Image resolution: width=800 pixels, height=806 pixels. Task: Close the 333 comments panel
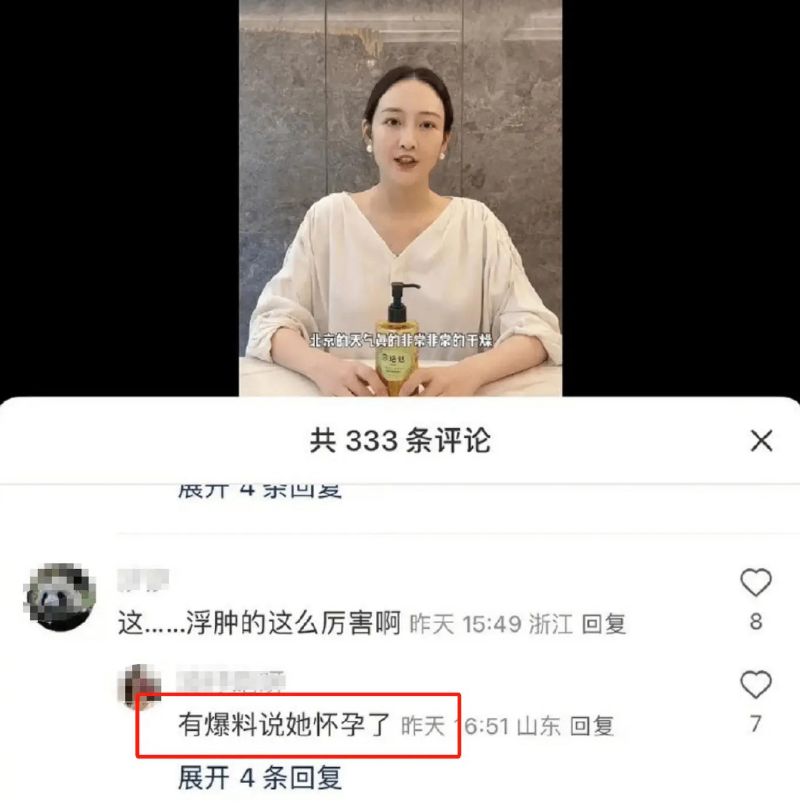761,440
